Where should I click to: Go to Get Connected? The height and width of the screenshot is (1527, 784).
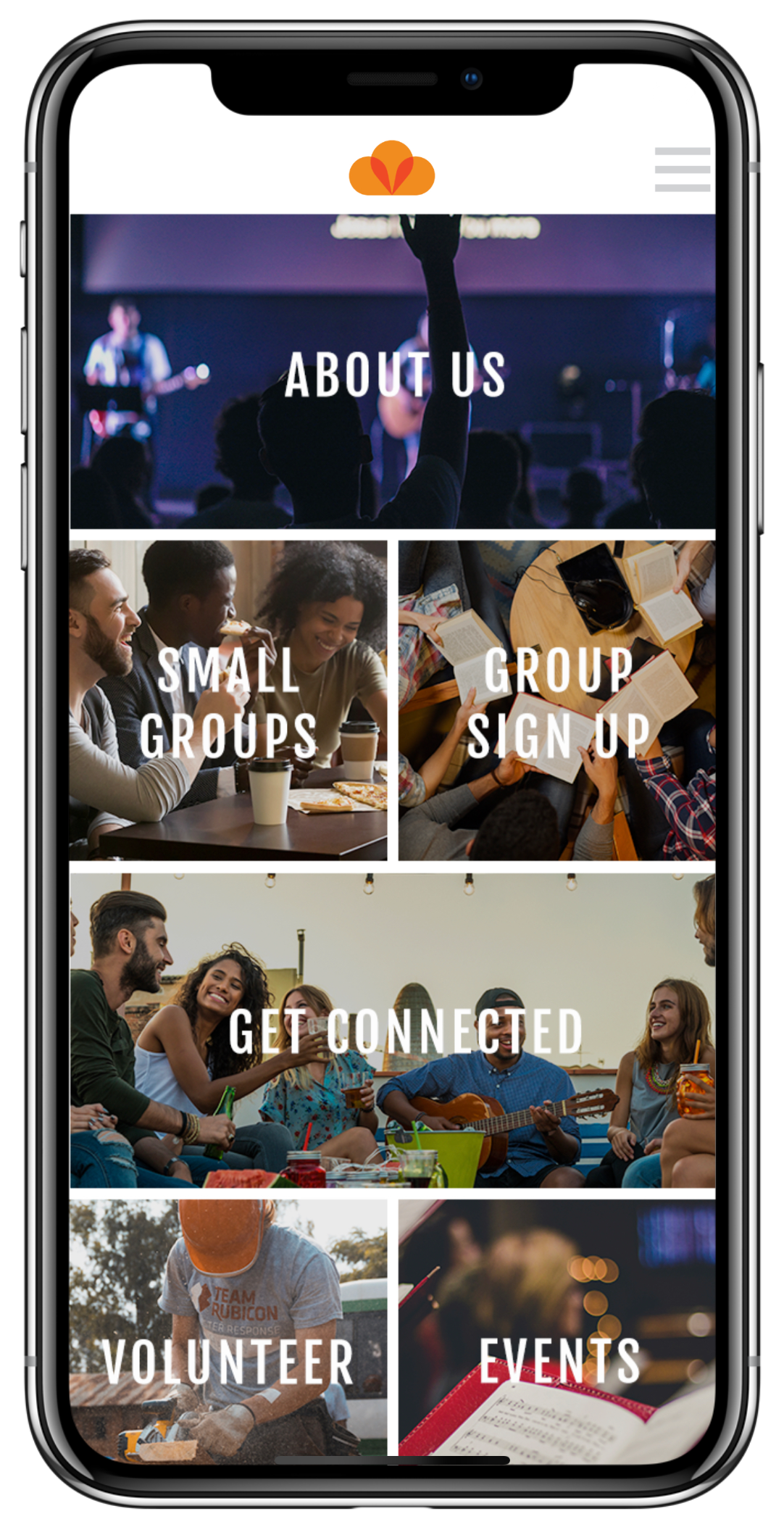click(x=392, y=1030)
